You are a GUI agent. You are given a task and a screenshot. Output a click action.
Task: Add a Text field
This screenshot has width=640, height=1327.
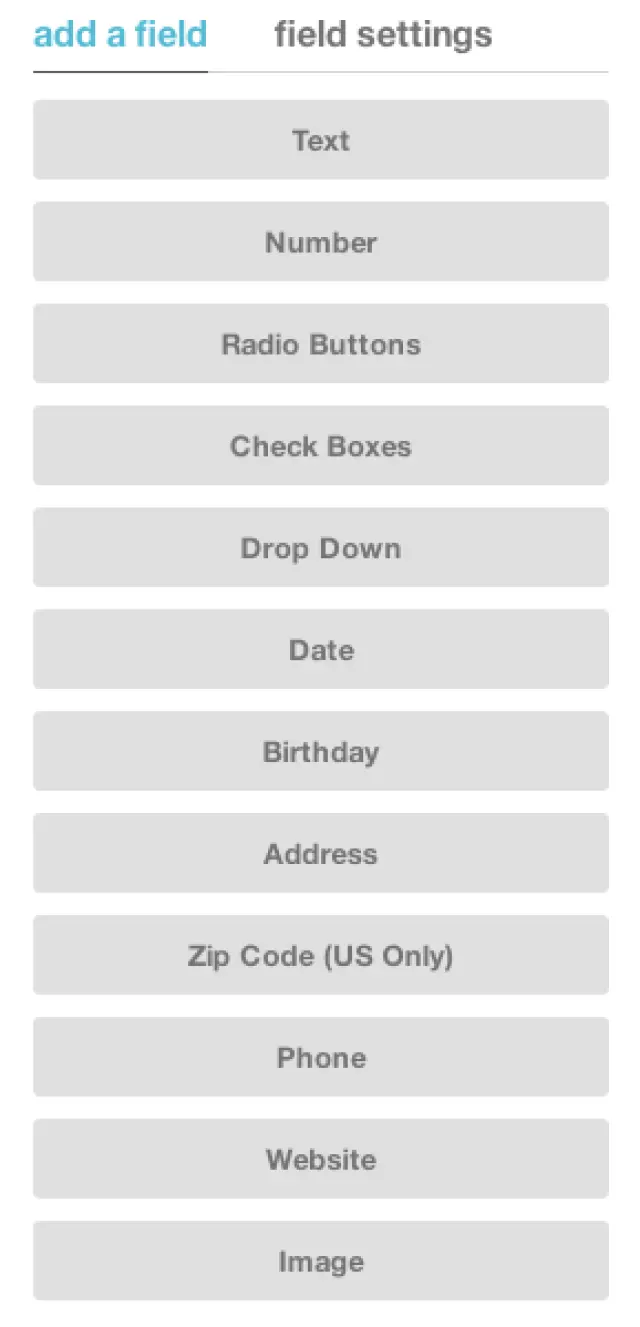tap(320, 140)
